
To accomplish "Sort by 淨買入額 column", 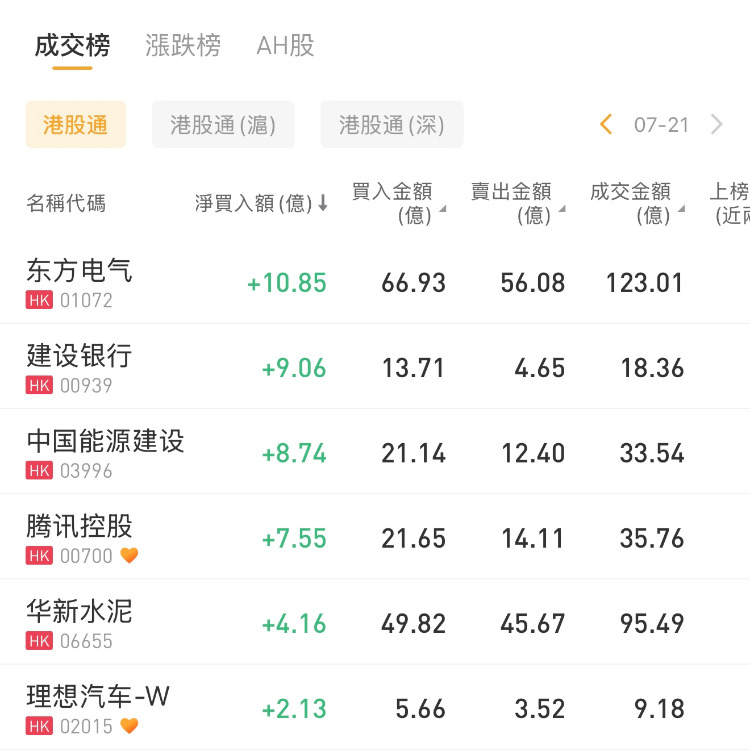I will (x=261, y=203).
